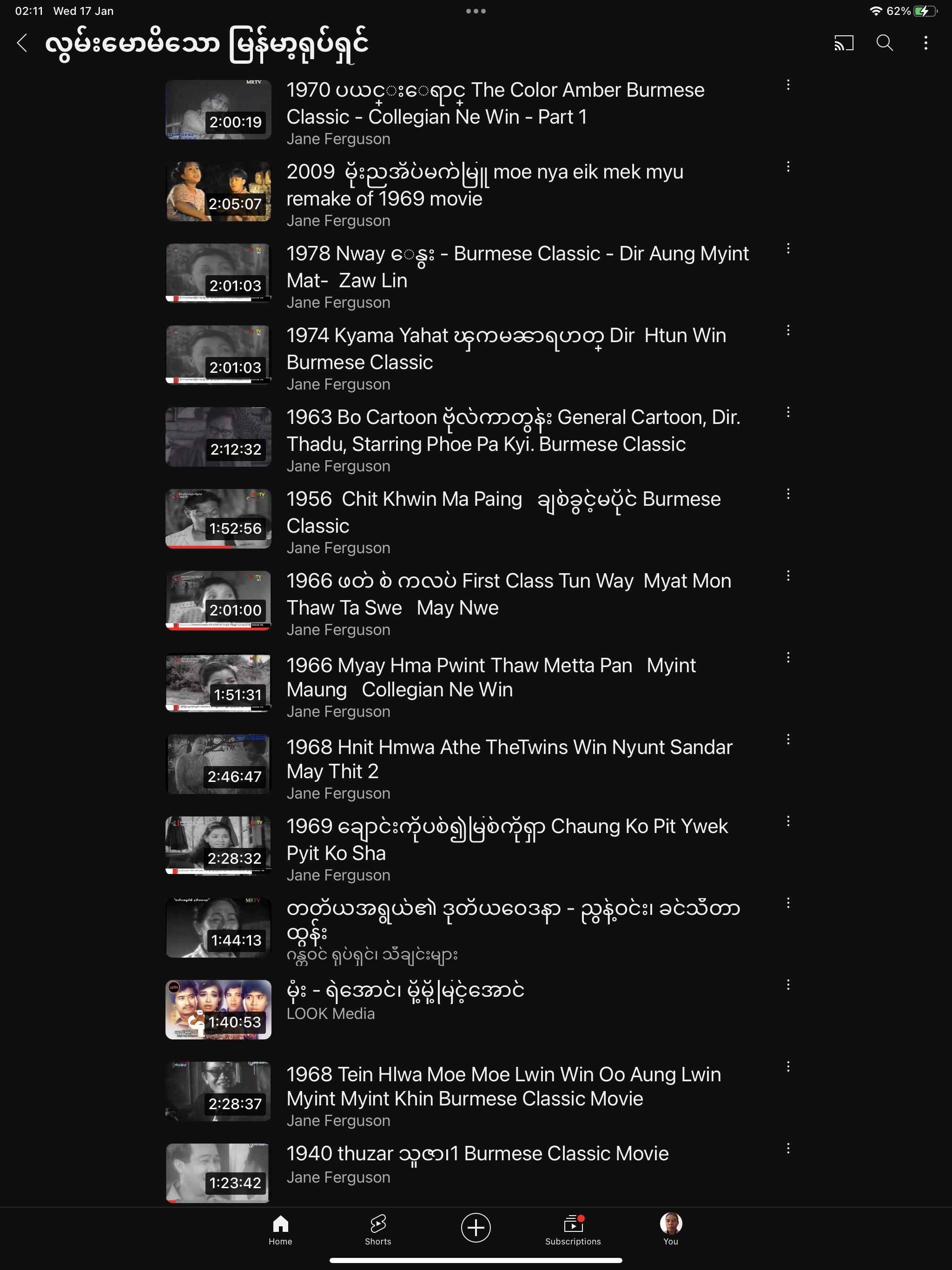
Task: Open options for 1966 Myay Hma Pwint video
Action: [788, 658]
